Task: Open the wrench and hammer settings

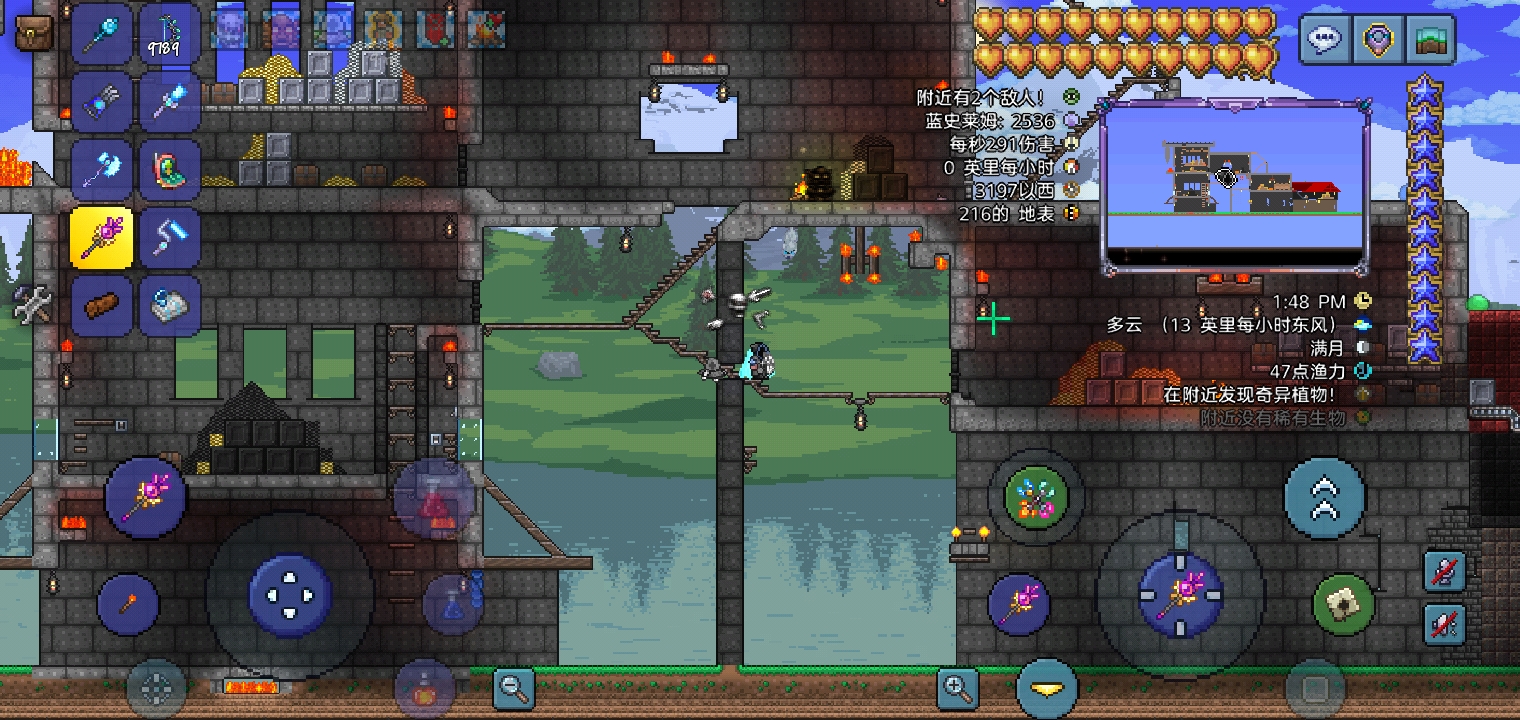Action: point(32,302)
